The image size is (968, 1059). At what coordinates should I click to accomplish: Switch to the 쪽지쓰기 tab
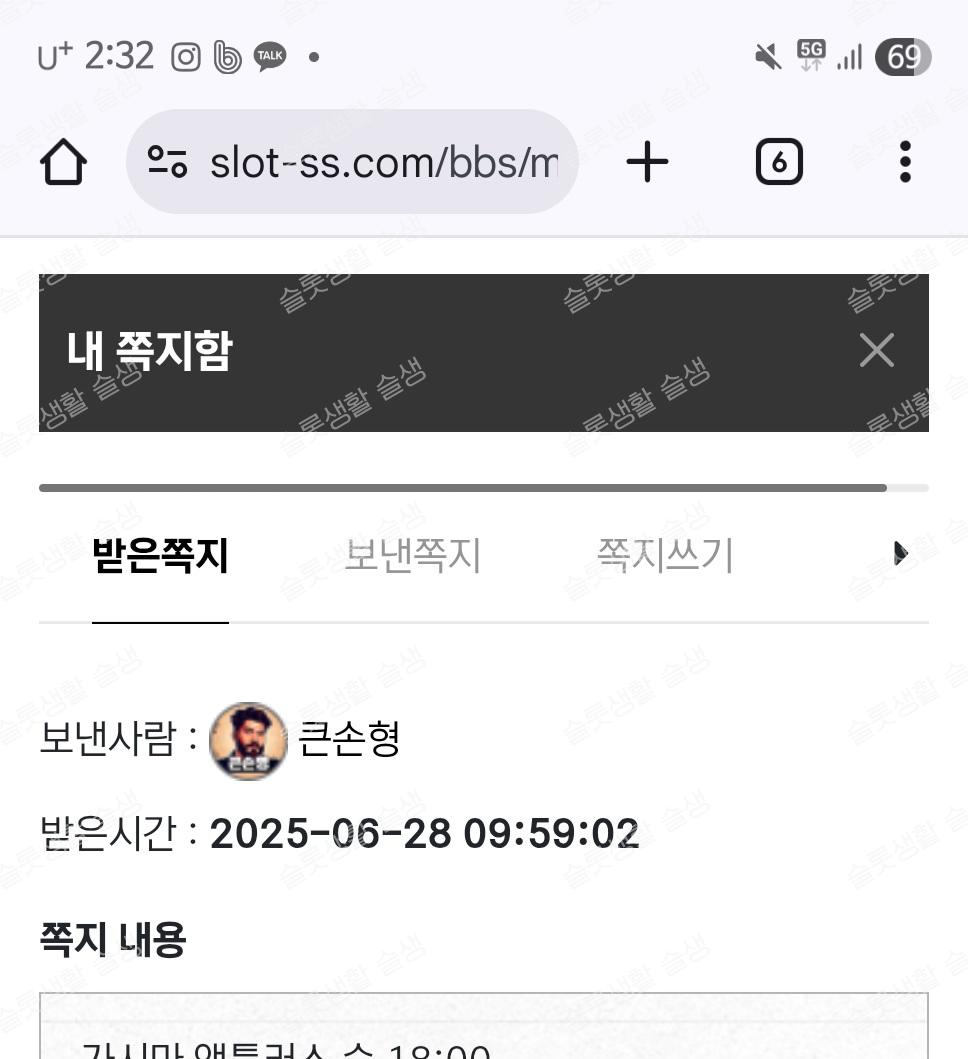click(x=665, y=556)
